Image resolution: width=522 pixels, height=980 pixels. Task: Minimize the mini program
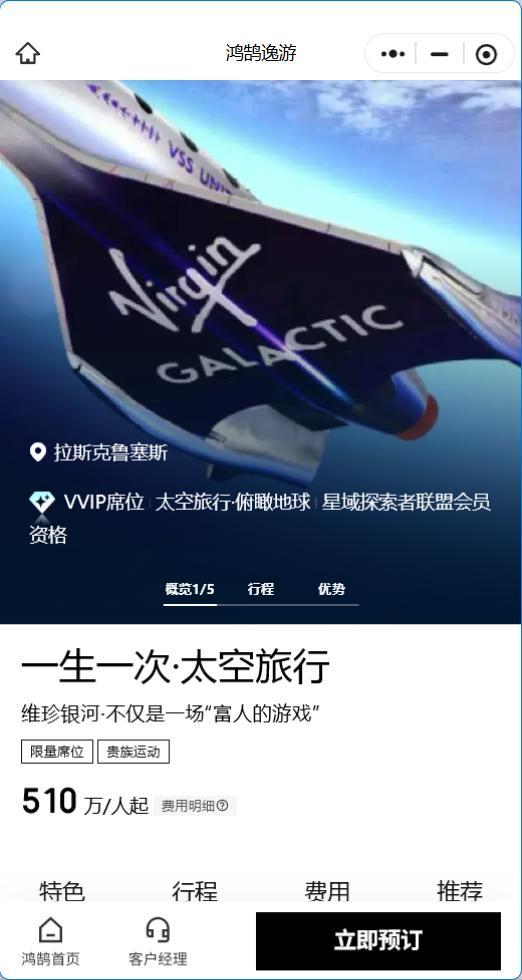tap(439, 54)
